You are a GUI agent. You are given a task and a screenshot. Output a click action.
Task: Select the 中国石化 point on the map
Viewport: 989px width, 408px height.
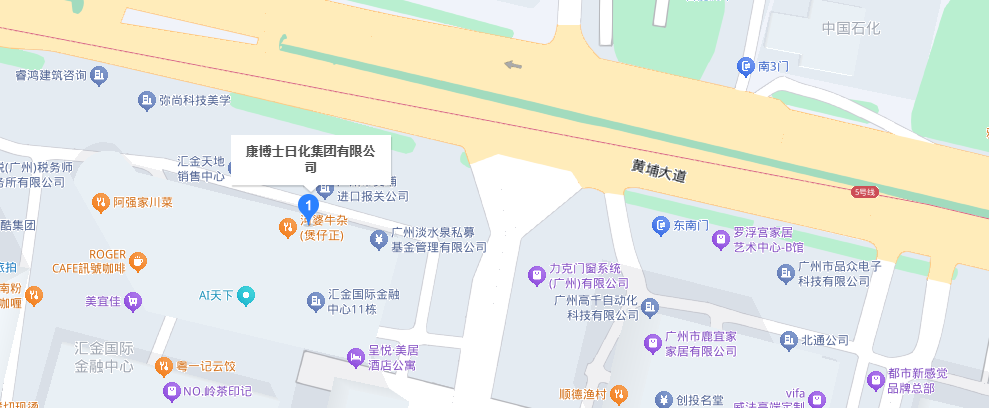(x=850, y=28)
